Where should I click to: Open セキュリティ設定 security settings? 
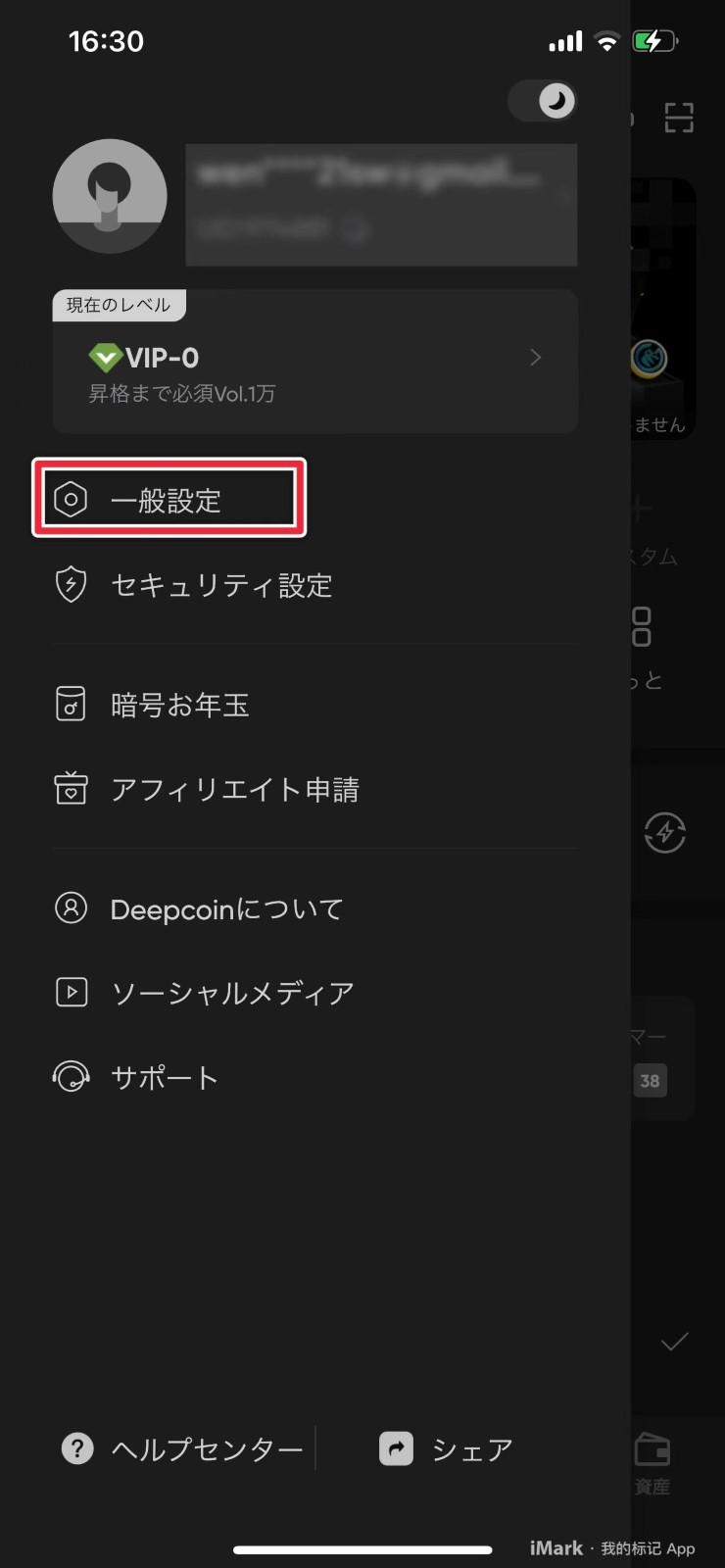pyautogui.click(x=314, y=586)
